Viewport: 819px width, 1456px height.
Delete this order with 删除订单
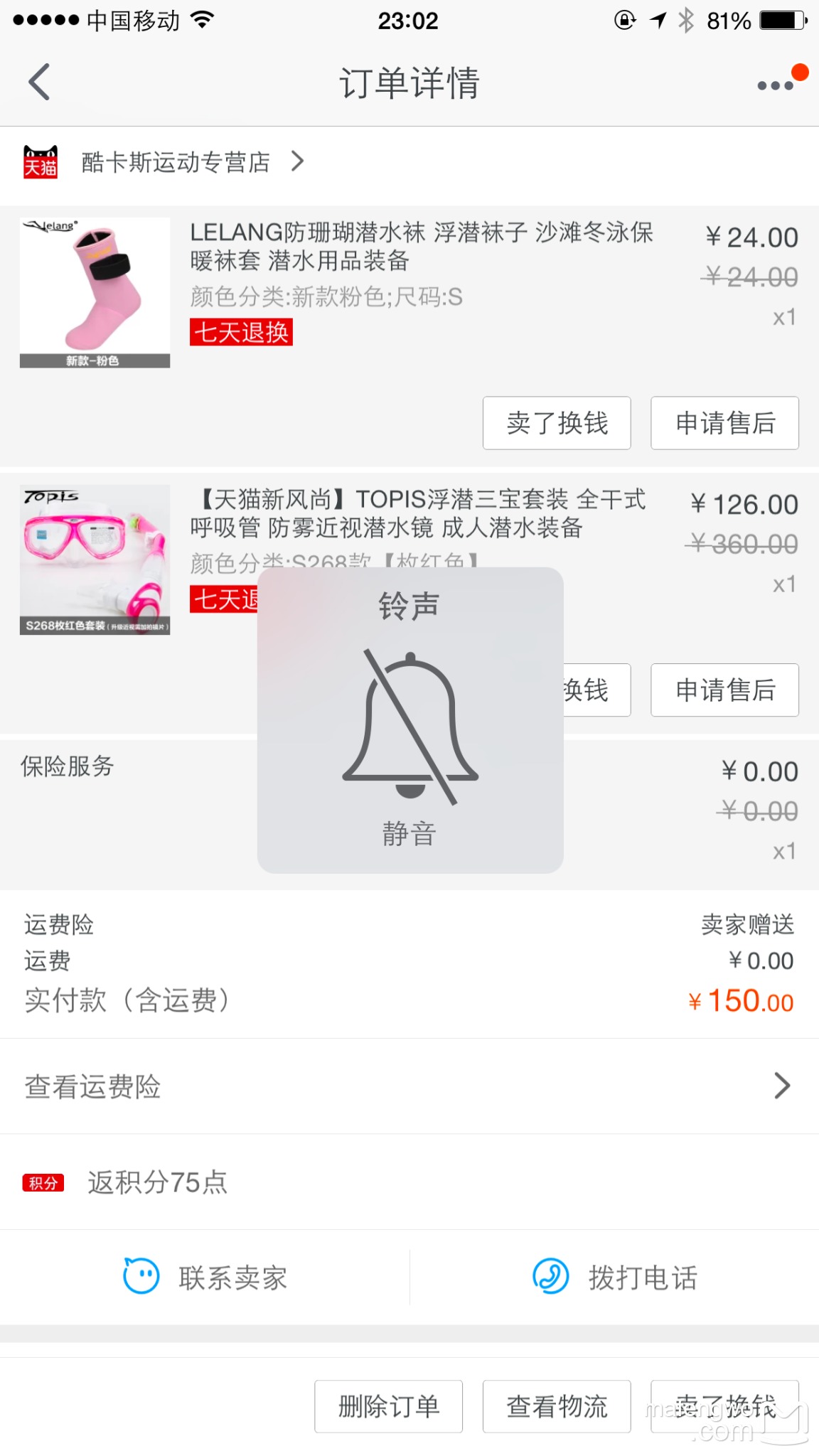tap(389, 1406)
